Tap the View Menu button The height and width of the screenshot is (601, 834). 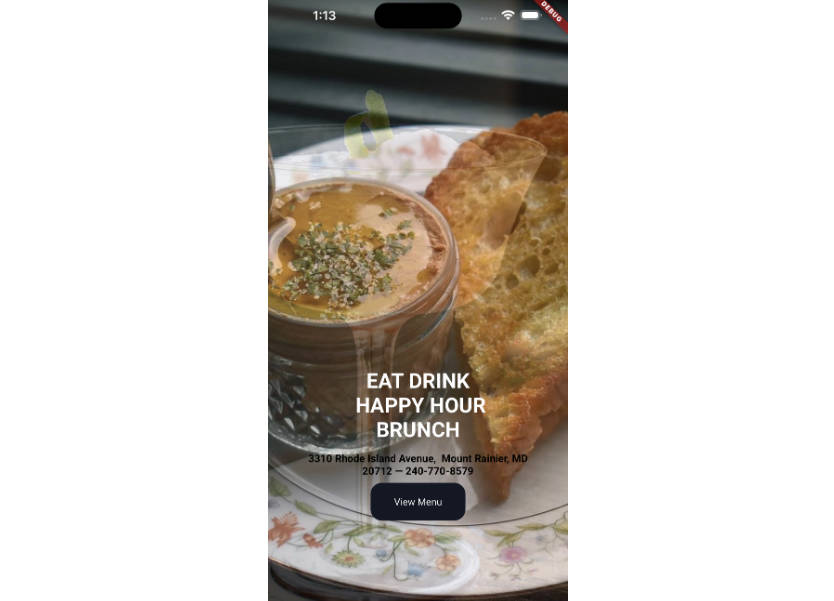pyautogui.click(x=417, y=502)
